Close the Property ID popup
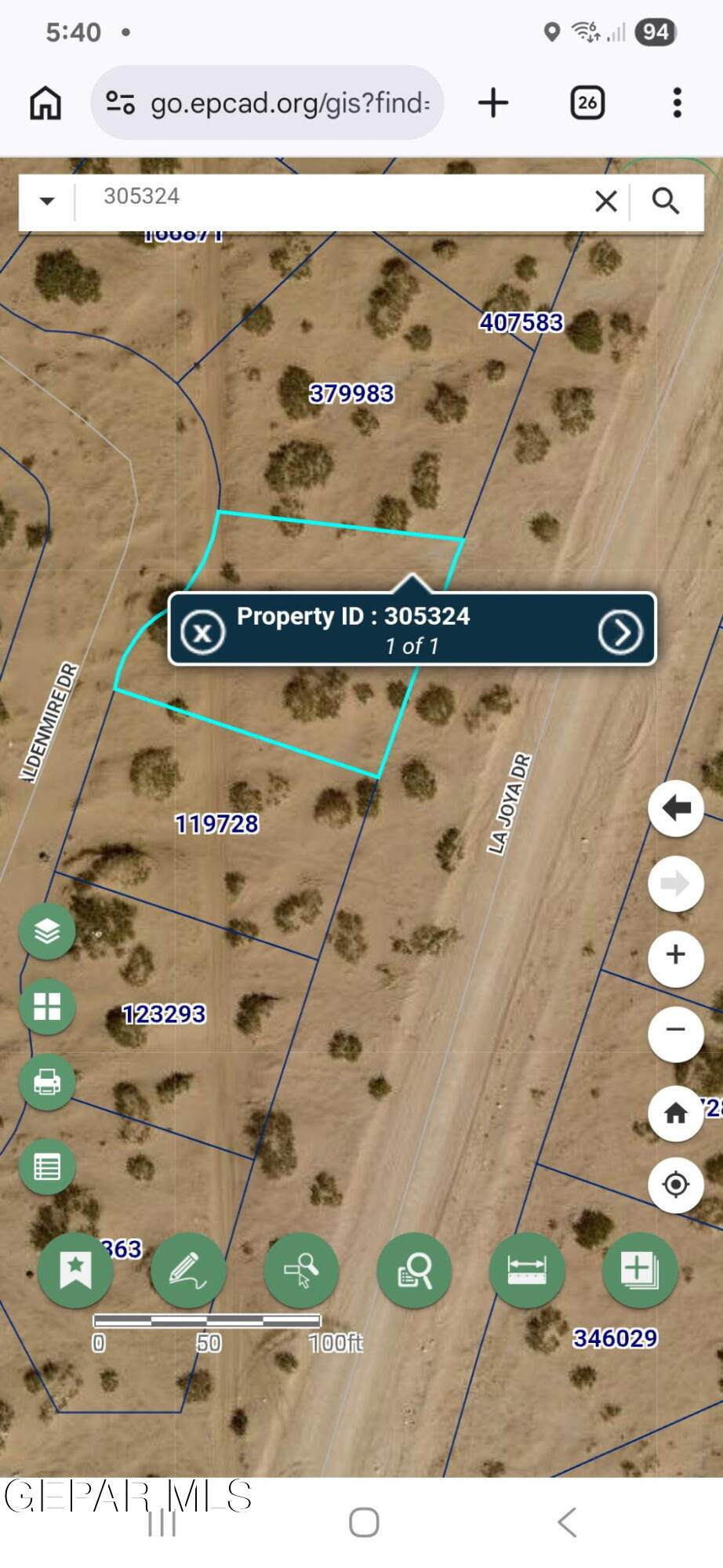This screenshot has width=723, height=1568. click(203, 632)
